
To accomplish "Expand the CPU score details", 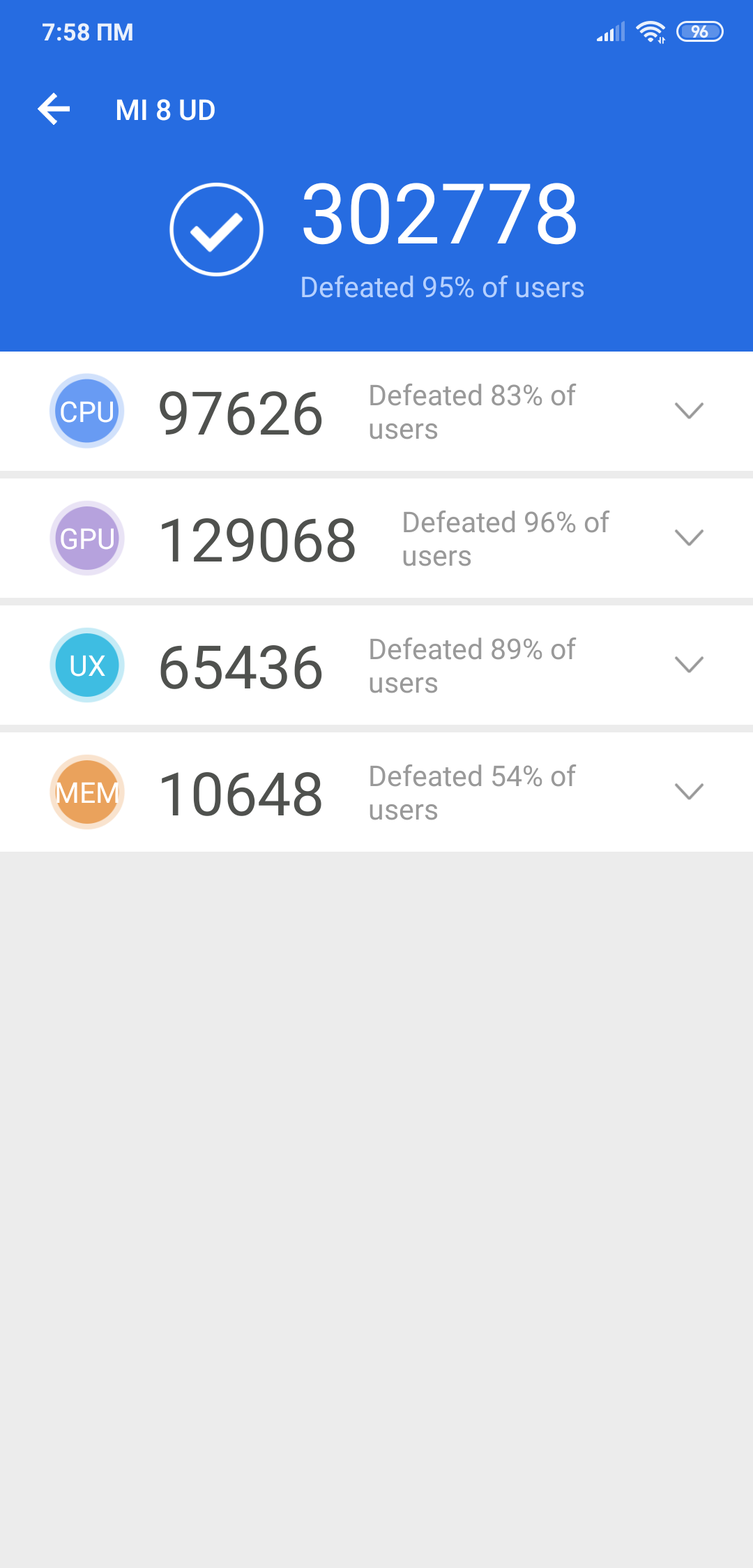I will pos(689,411).
